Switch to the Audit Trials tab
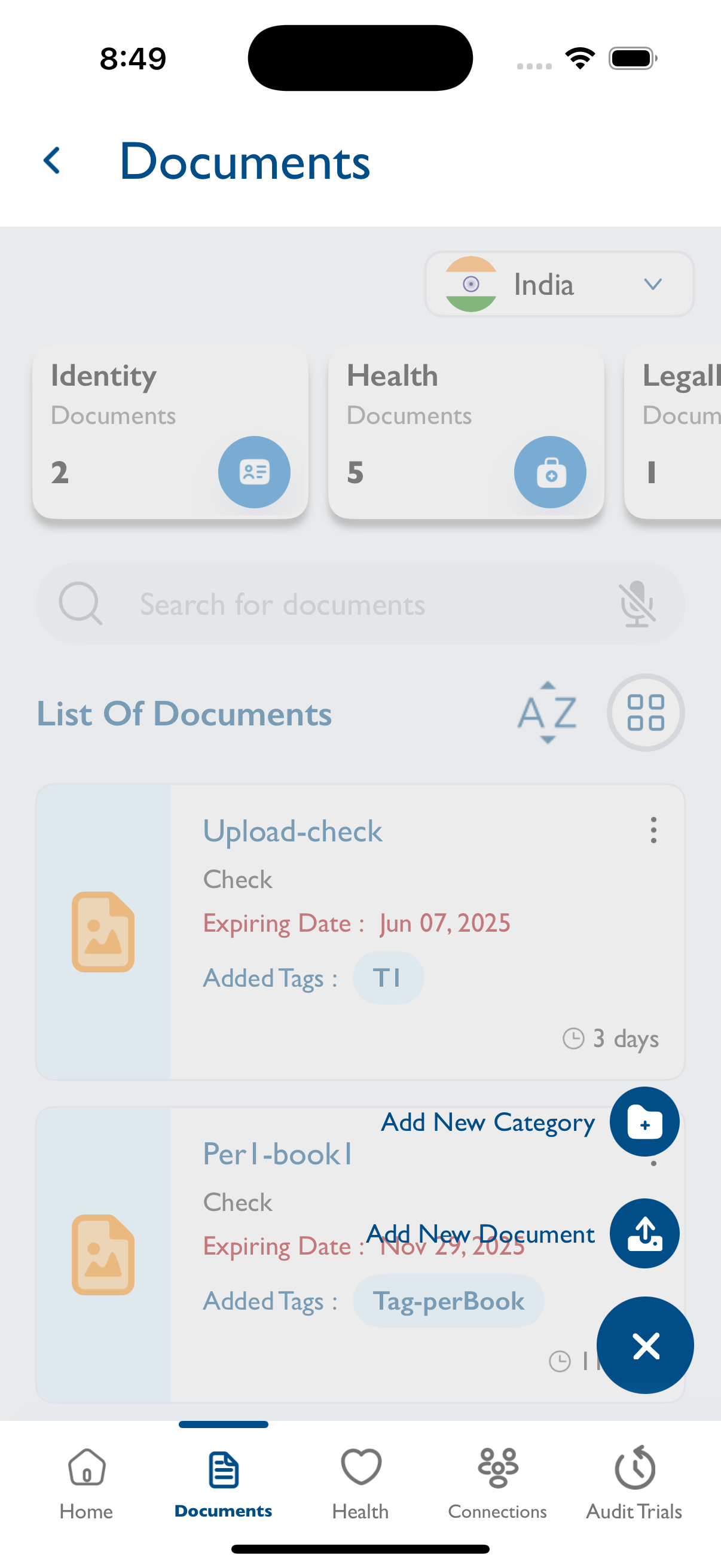The width and height of the screenshot is (721, 1568). [x=634, y=1484]
